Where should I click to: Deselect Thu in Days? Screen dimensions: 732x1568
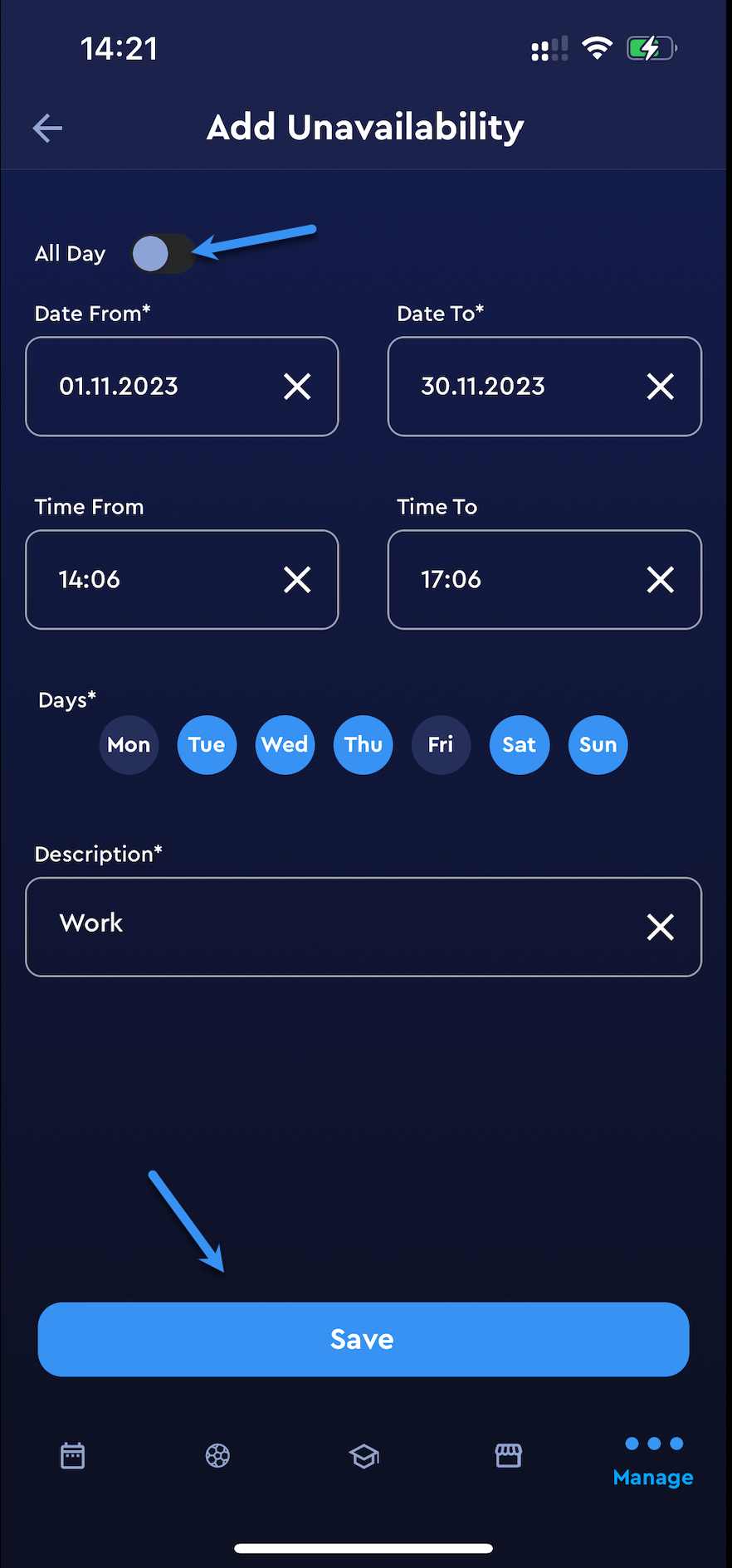pyautogui.click(x=364, y=745)
